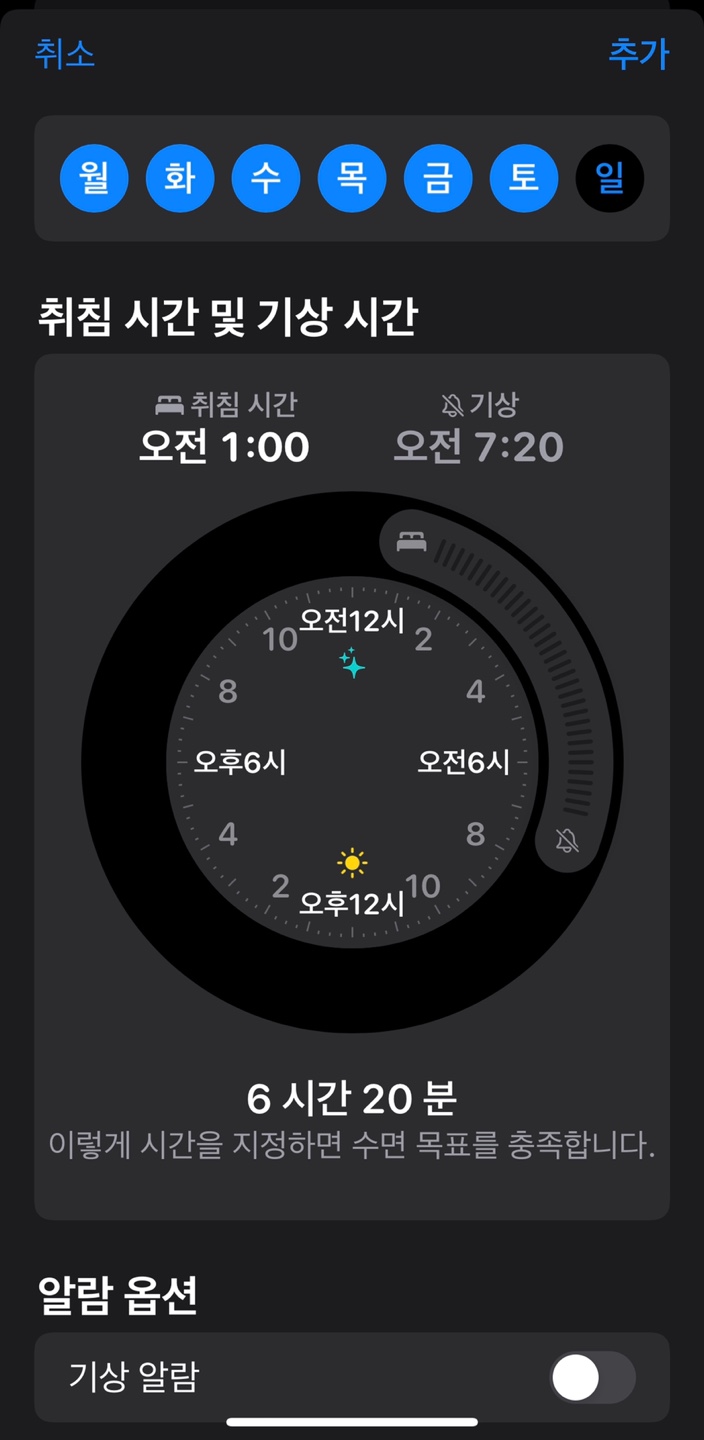
Task: Deselect the 금 day chip
Action: coord(438,178)
